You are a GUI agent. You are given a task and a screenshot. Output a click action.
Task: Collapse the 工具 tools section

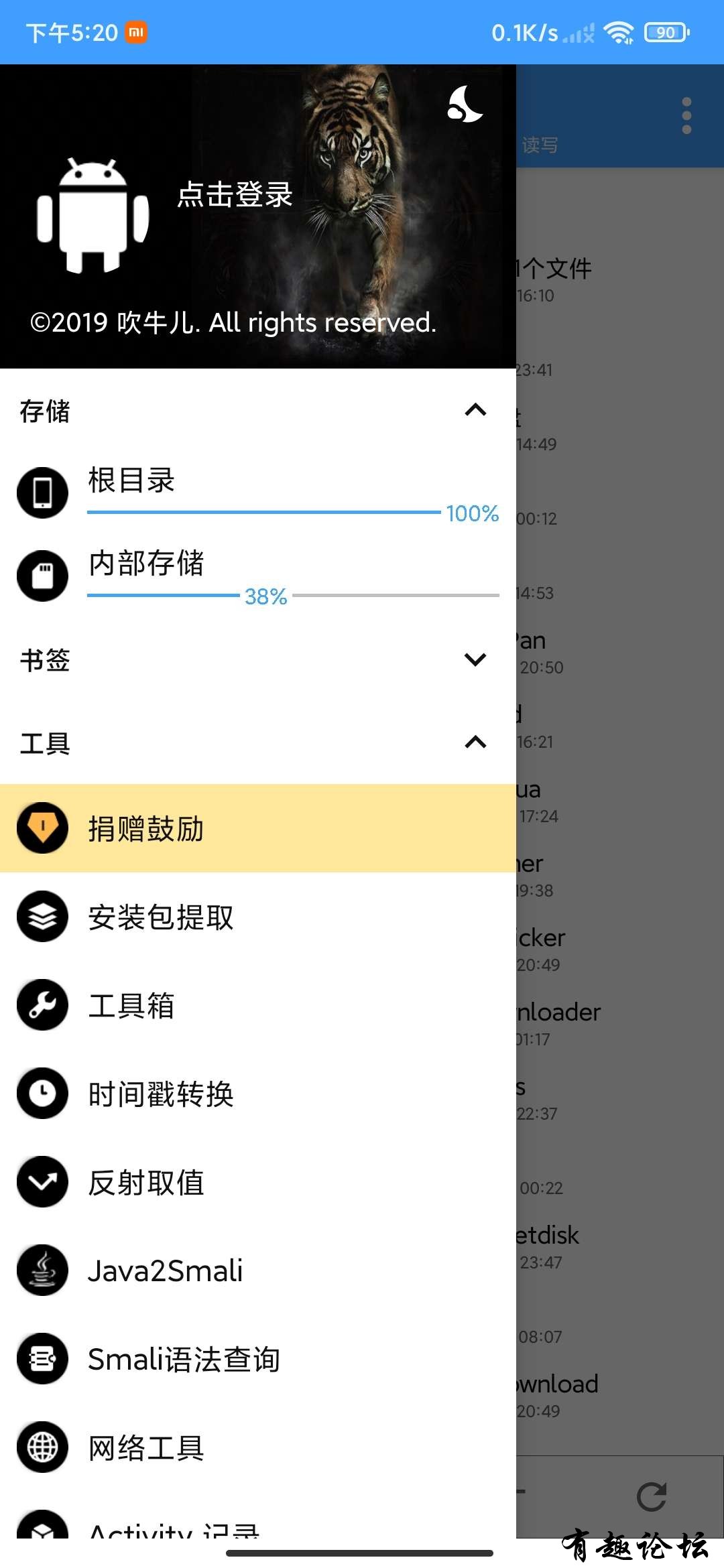pos(475,742)
